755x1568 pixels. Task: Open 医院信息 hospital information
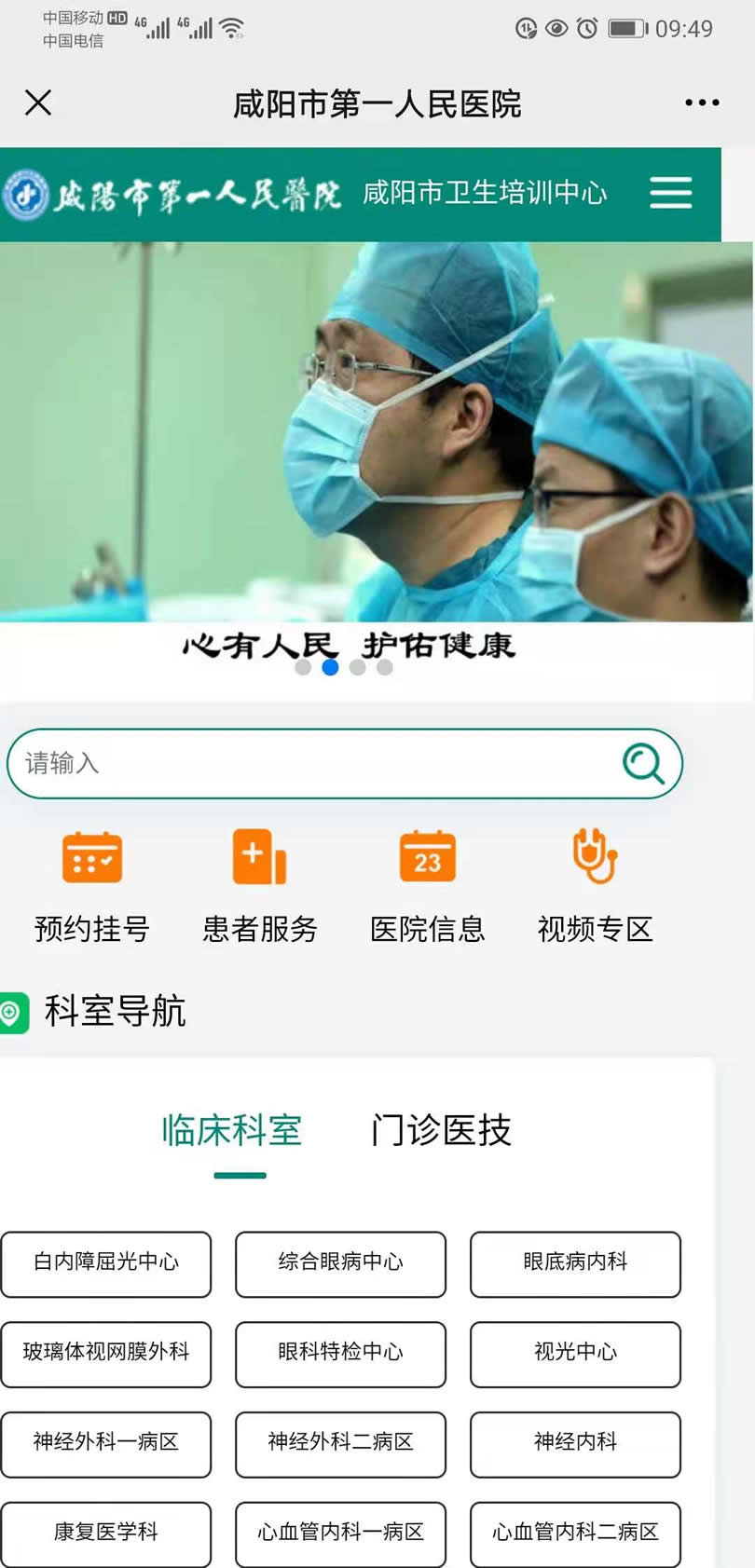tap(427, 884)
